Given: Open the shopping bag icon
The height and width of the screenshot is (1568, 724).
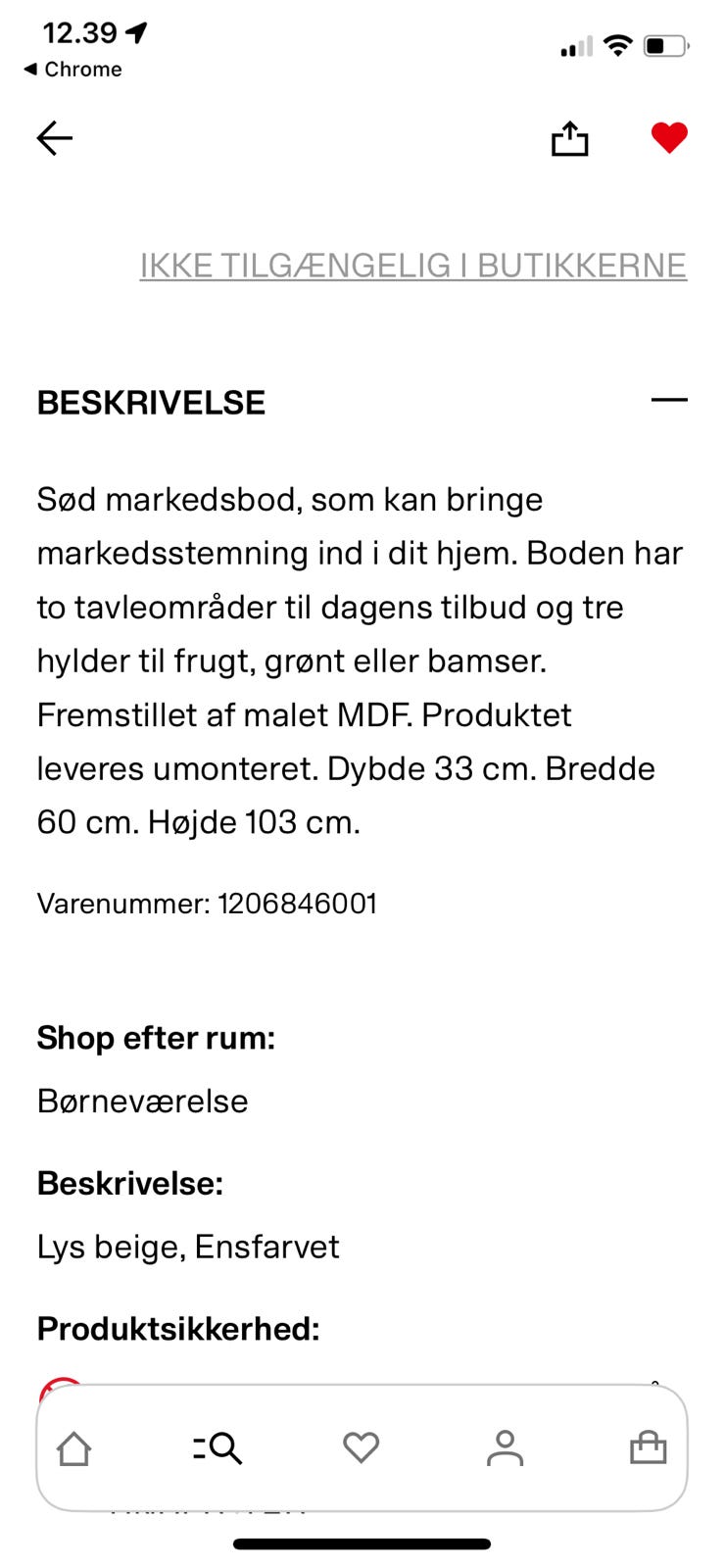Looking at the screenshot, I should click(648, 1448).
